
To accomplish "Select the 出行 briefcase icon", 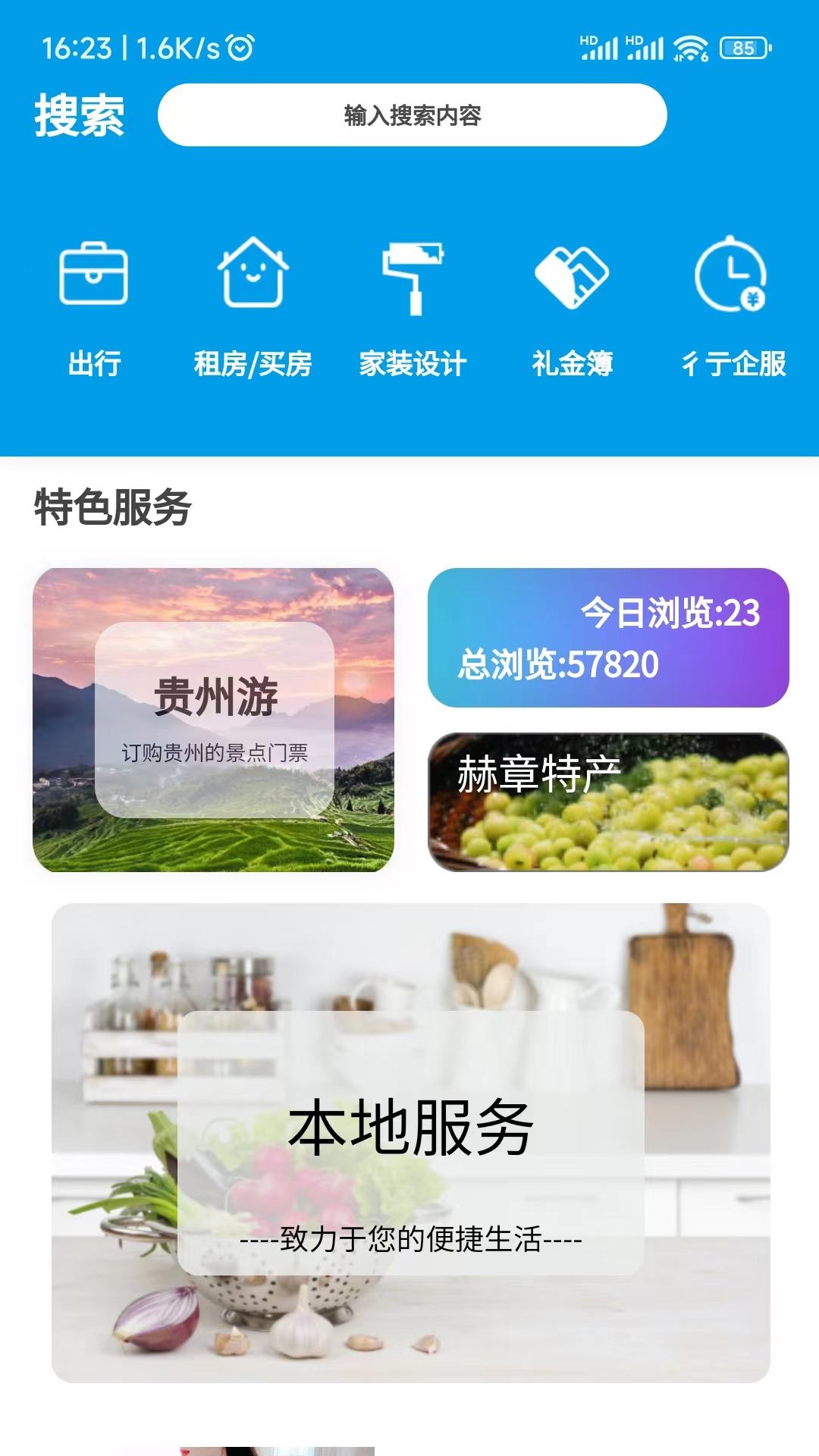I will [93, 275].
